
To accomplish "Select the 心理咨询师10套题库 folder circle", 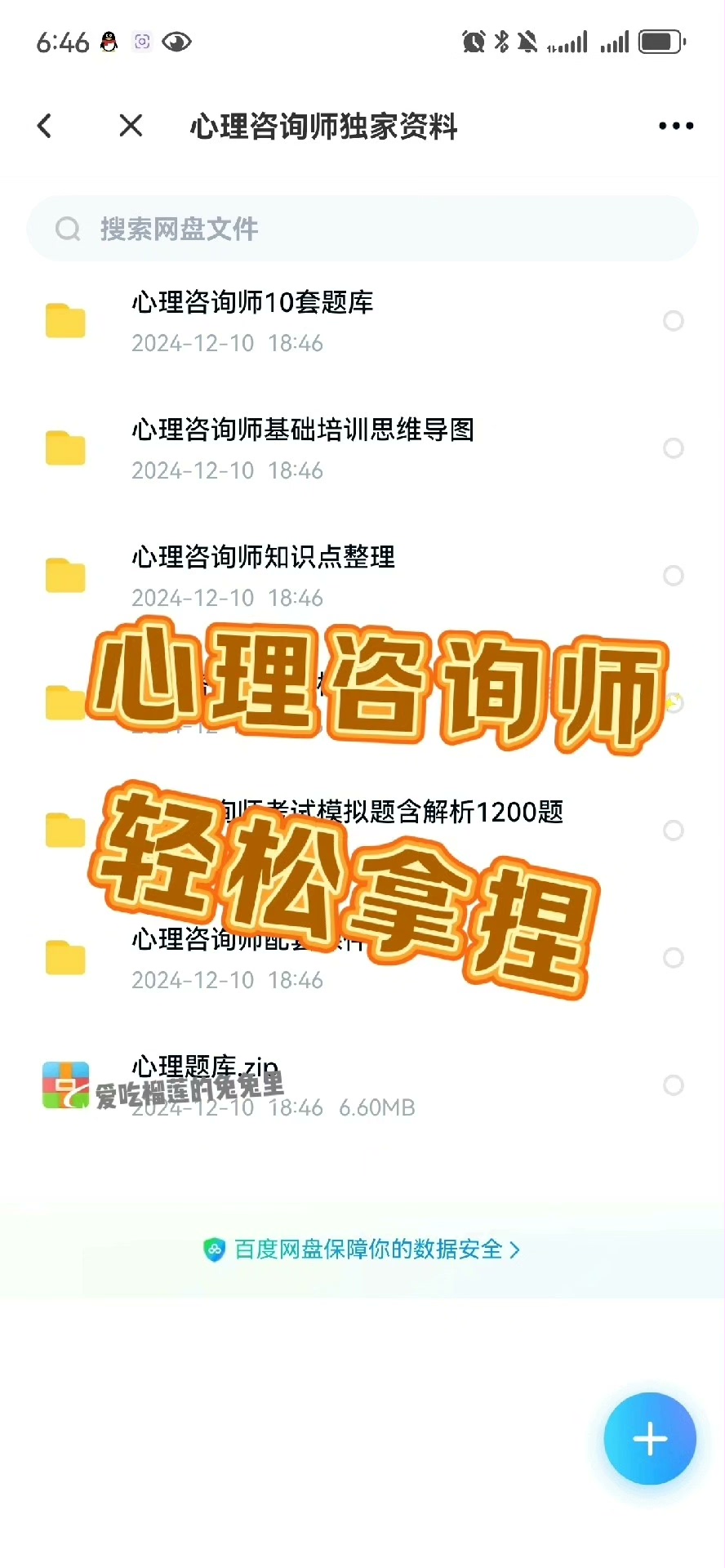I will 673,321.
